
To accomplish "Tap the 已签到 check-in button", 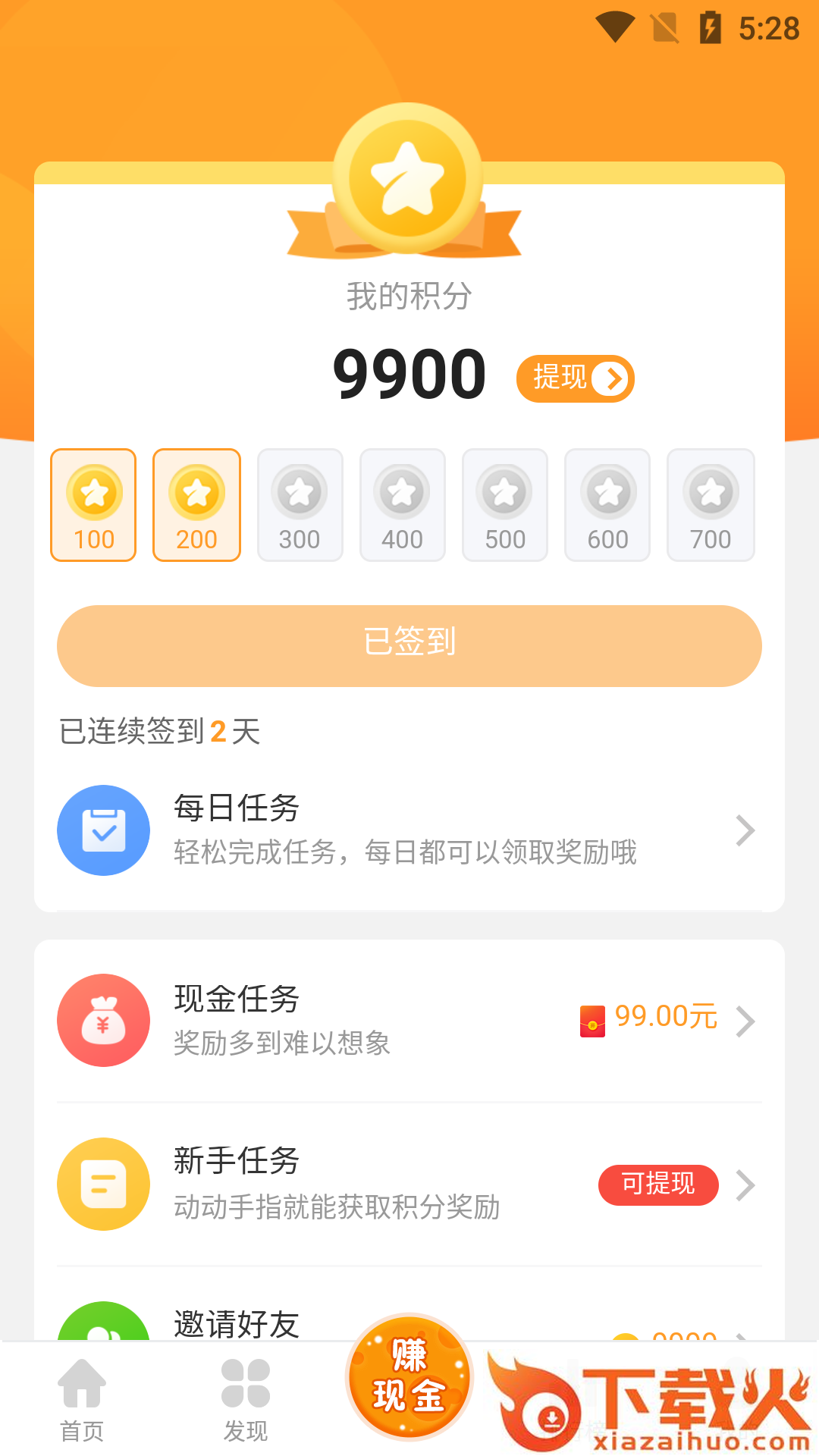I will point(409,646).
